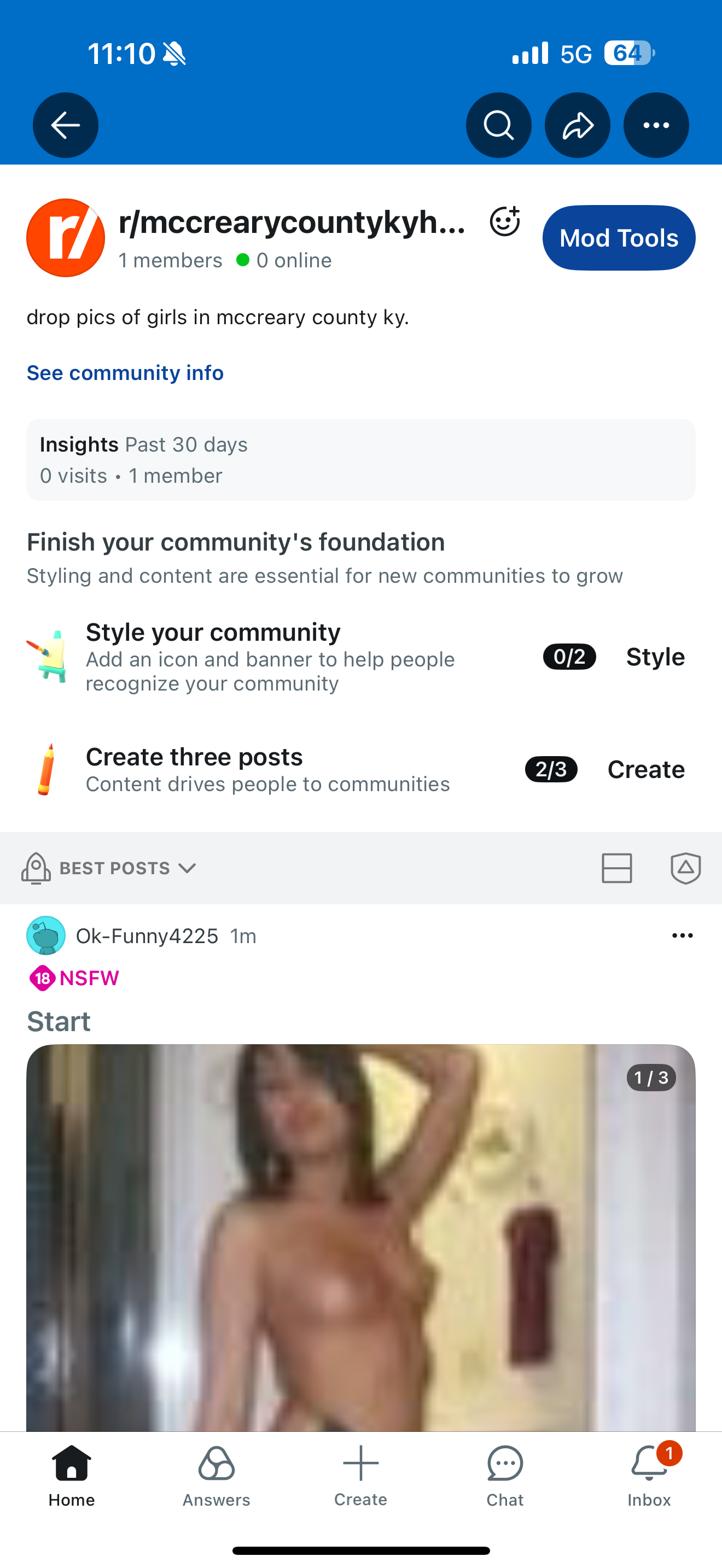Open Mod Tools

click(619, 238)
